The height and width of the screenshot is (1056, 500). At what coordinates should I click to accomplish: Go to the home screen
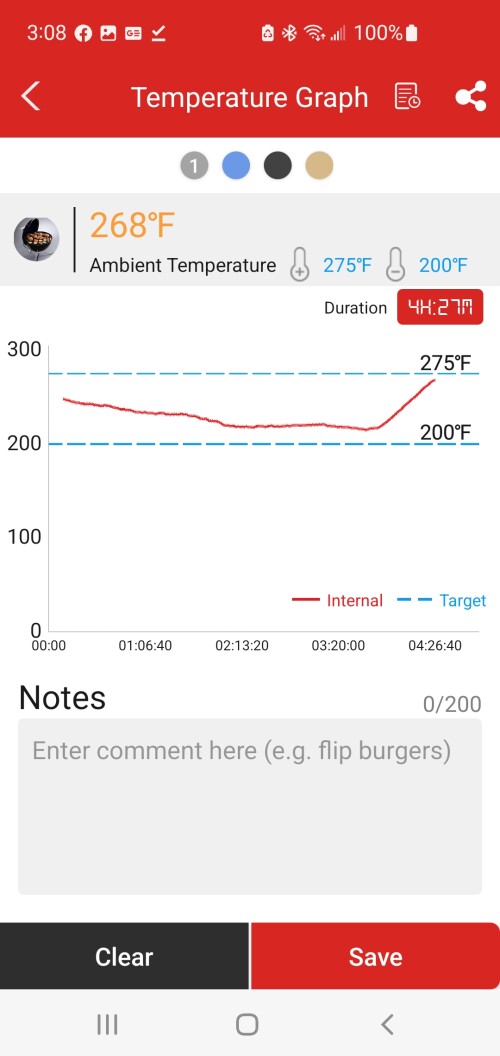click(247, 1024)
